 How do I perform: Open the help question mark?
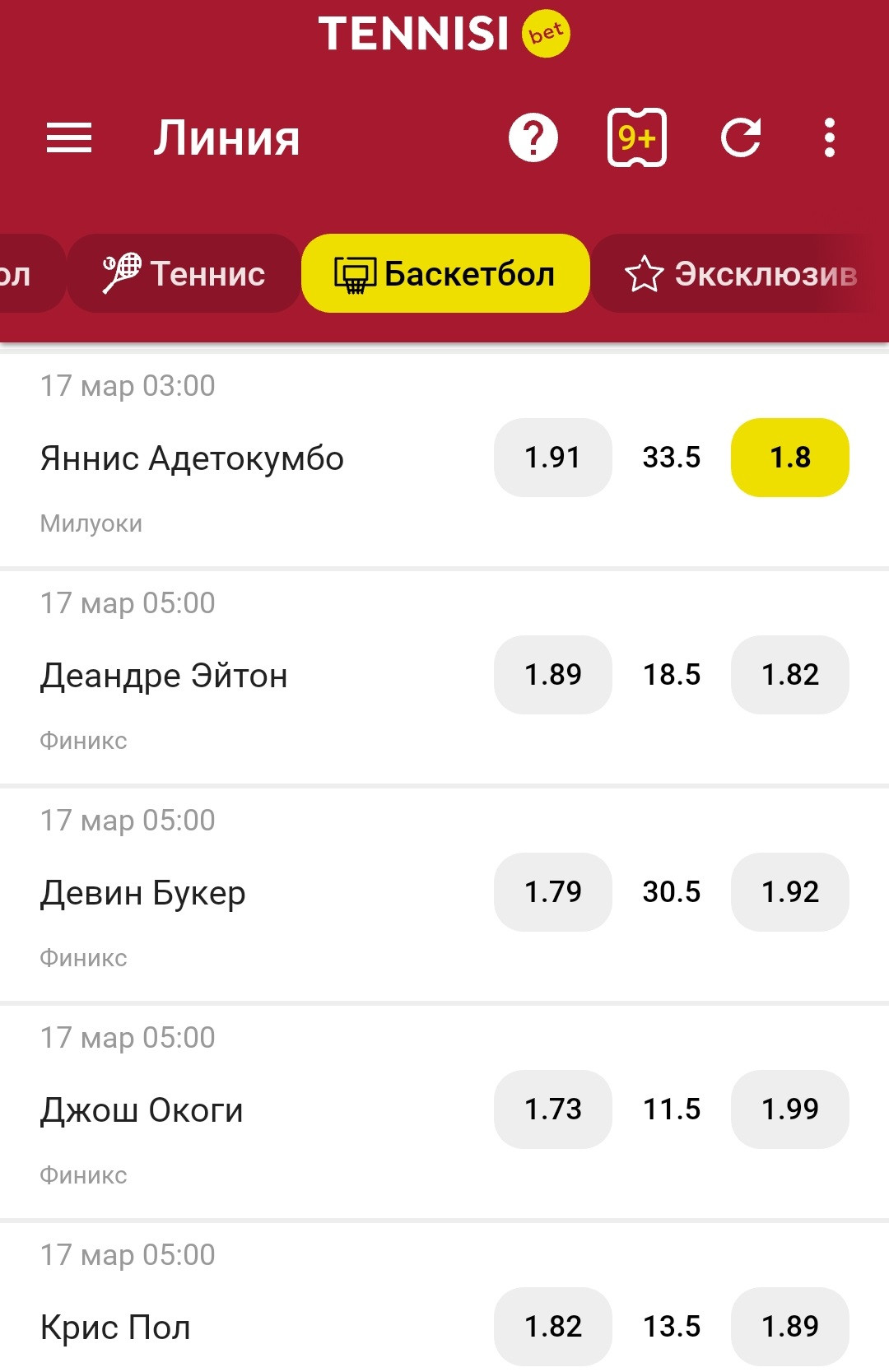click(533, 137)
